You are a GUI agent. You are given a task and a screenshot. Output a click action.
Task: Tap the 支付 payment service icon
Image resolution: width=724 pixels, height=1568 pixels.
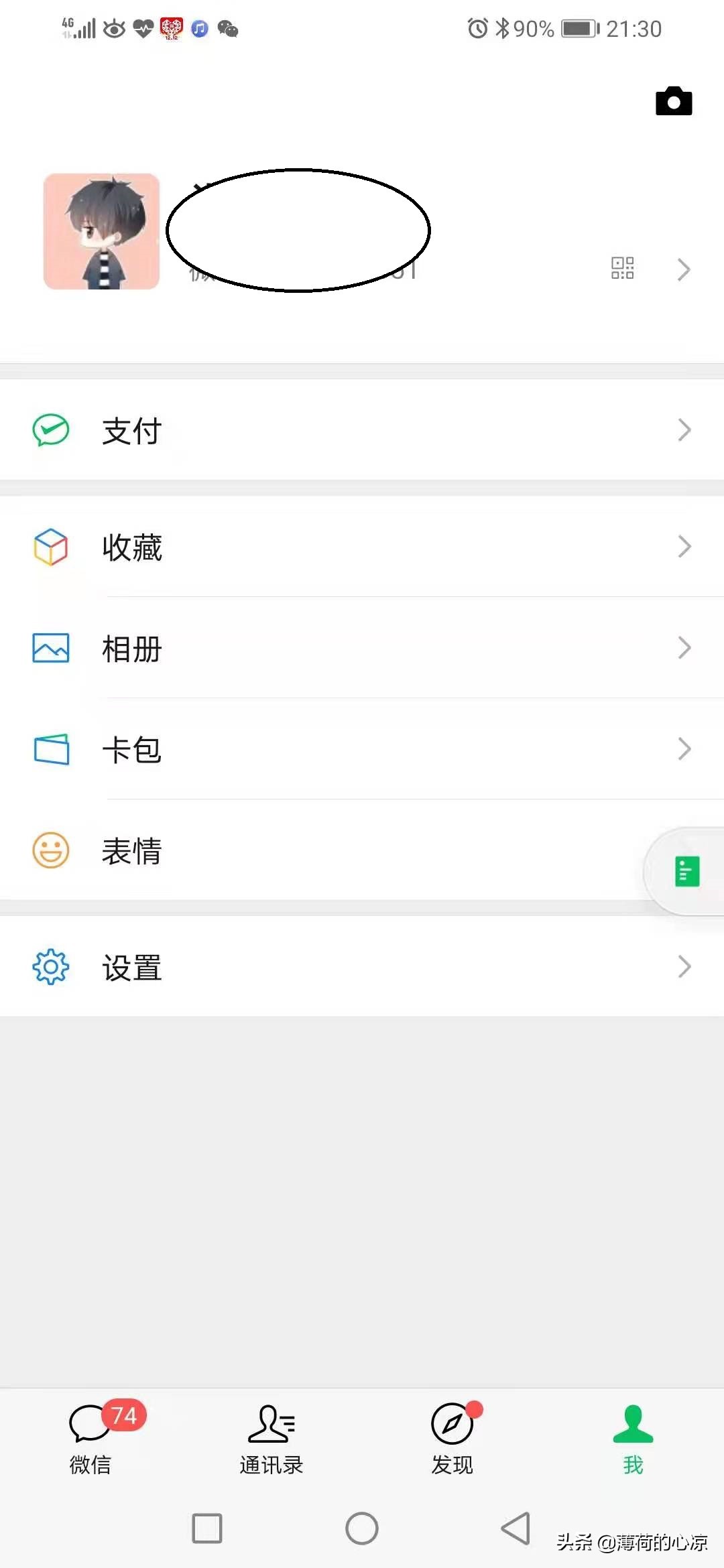click(51, 431)
